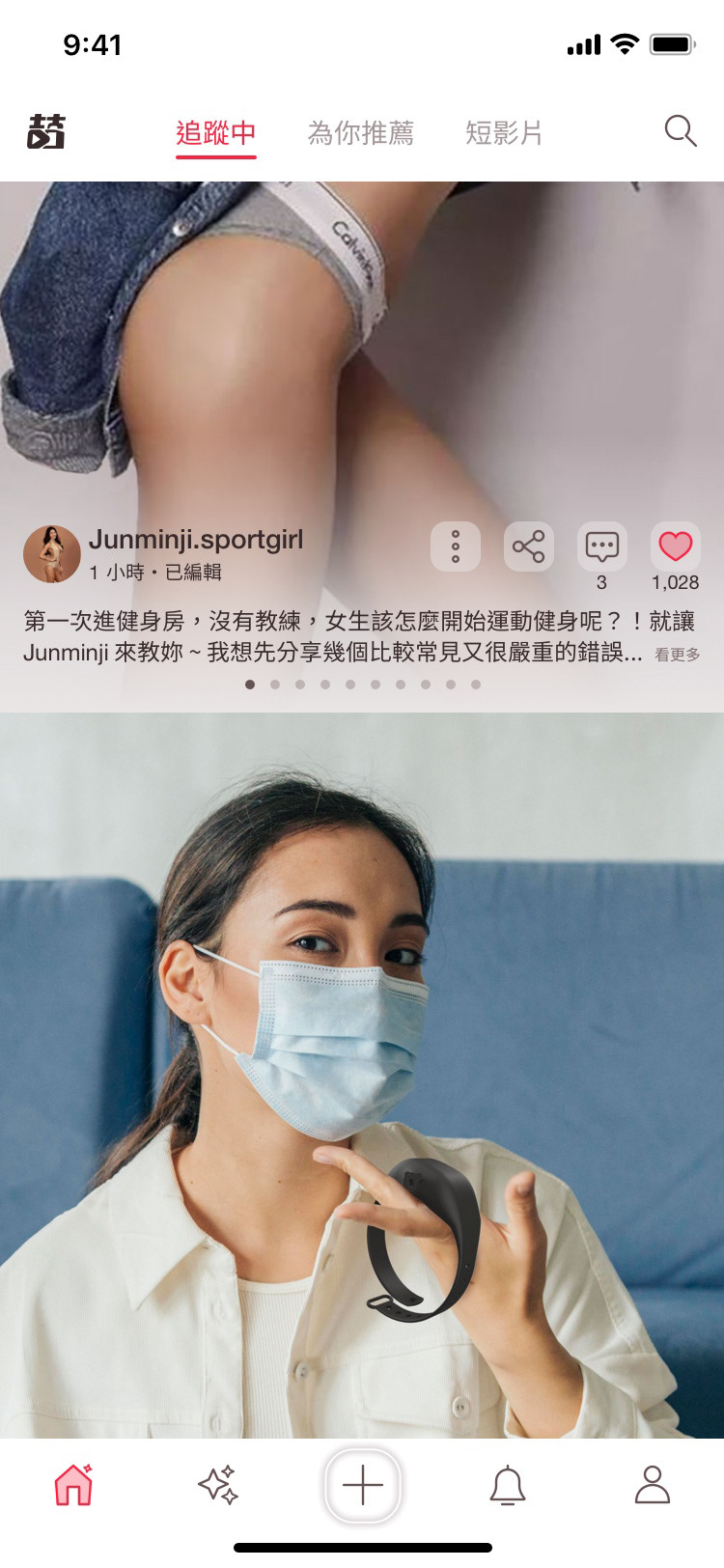724x1568 pixels.
Task: Open the masked woman photo post
Action: pyautogui.click(x=362, y=1072)
